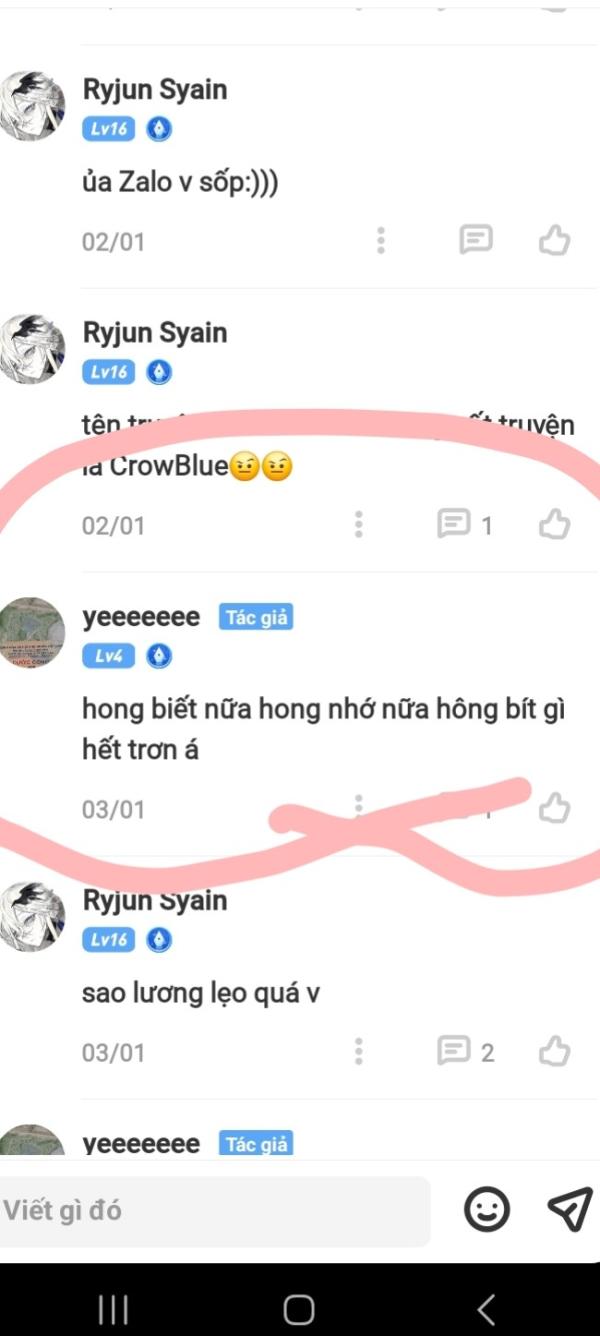The height and width of the screenshot is (1336, 600).
Task: Reply to the "ủa Zalo v sốp" comment
Action: [476, 240]
